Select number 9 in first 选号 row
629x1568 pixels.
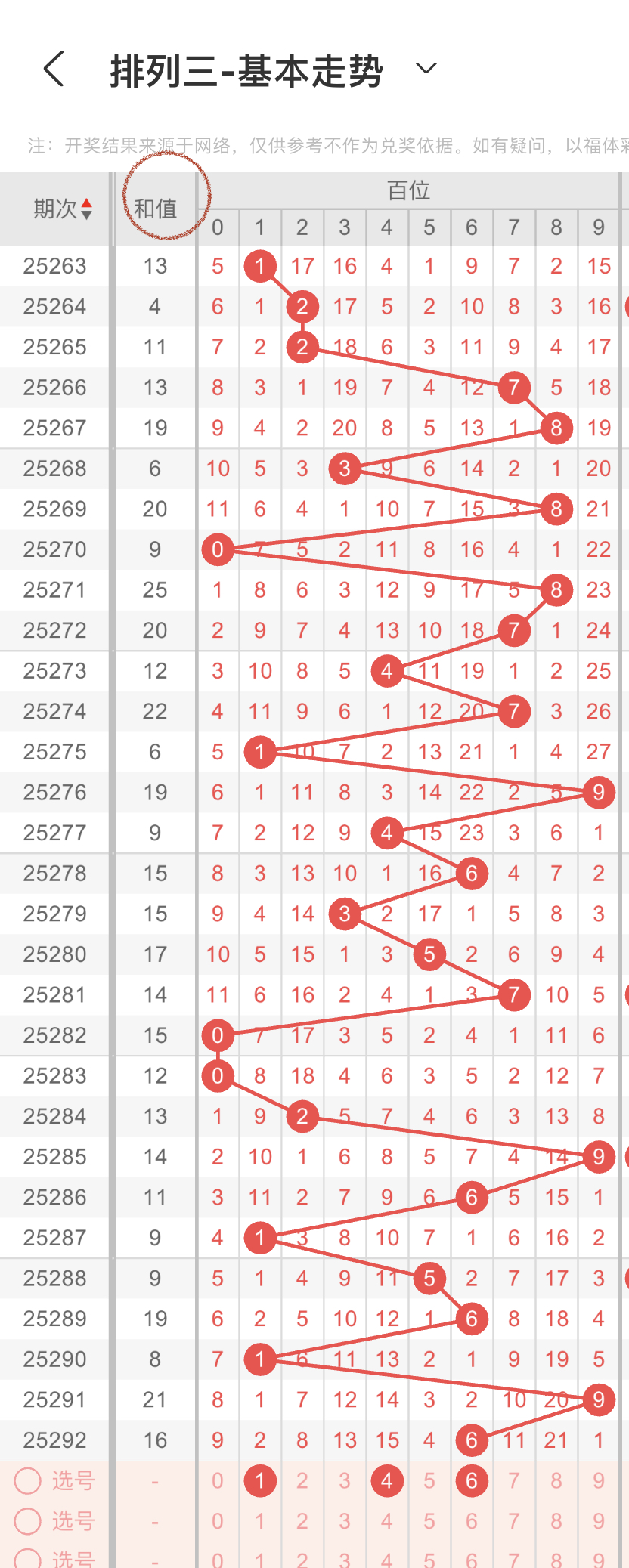click(599, 1480)
